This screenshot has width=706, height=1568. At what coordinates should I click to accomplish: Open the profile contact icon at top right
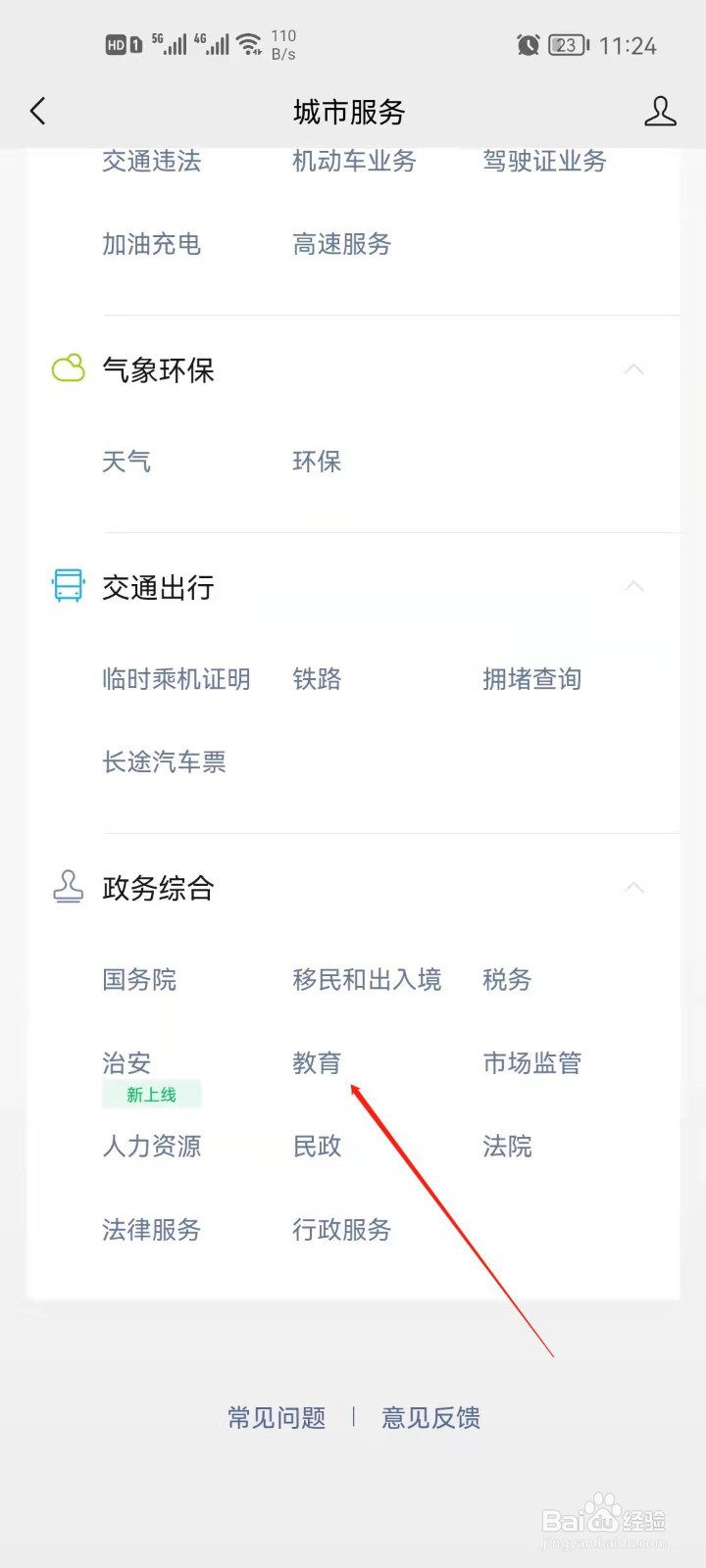click(x=660, y=113)
